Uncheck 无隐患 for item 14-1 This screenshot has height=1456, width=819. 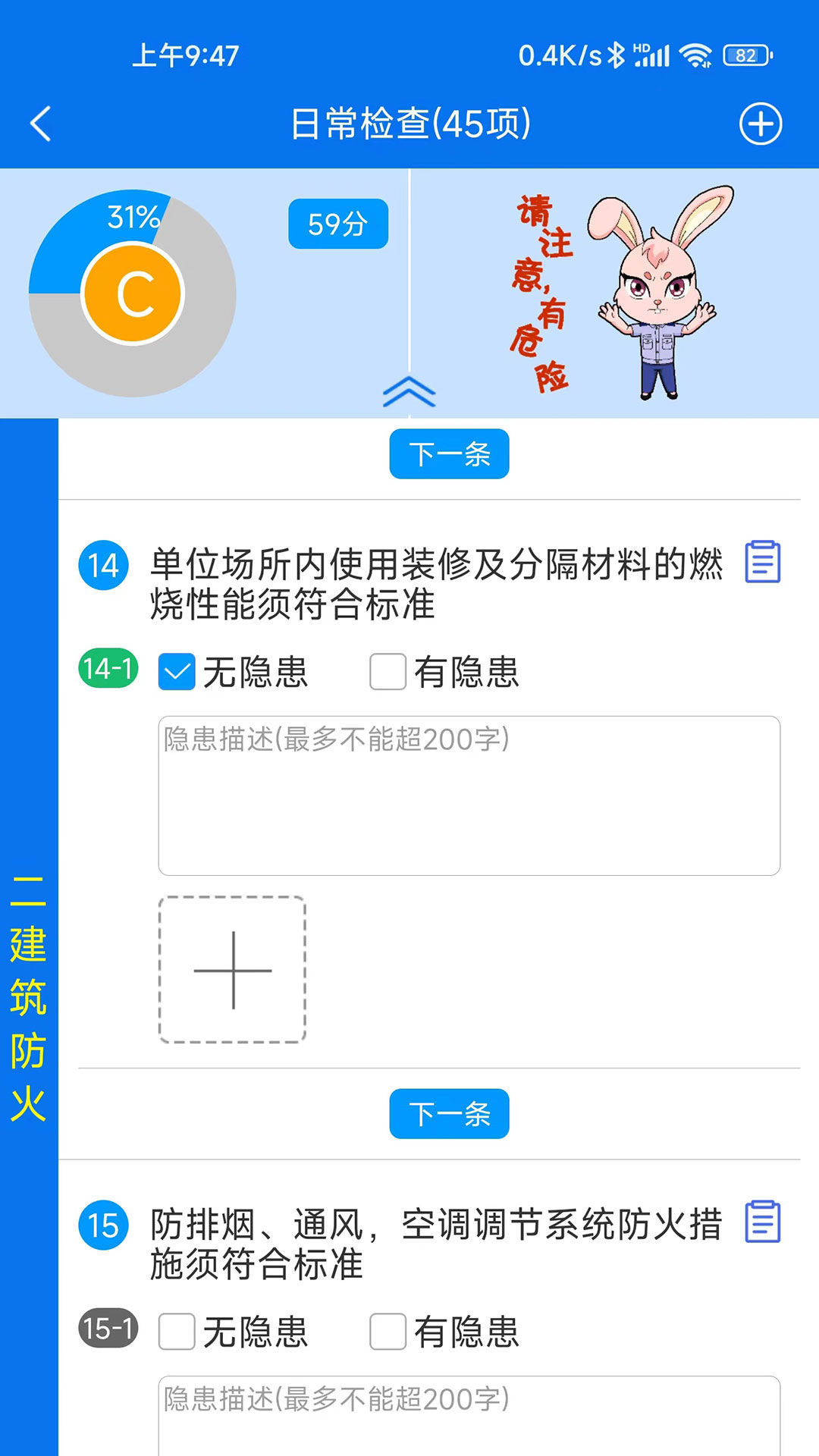click(177, 672)
